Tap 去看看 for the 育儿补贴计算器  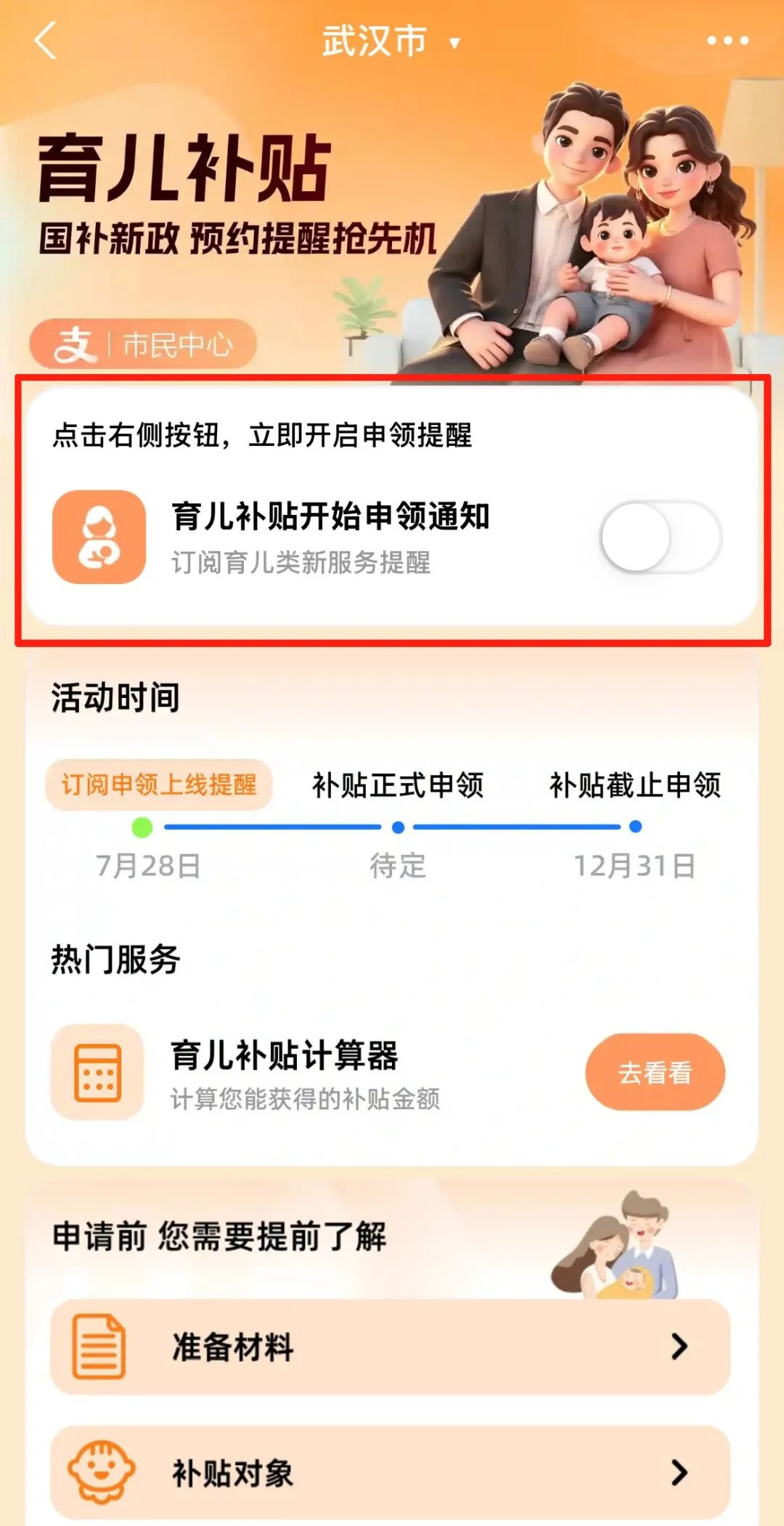(655, 1072)
